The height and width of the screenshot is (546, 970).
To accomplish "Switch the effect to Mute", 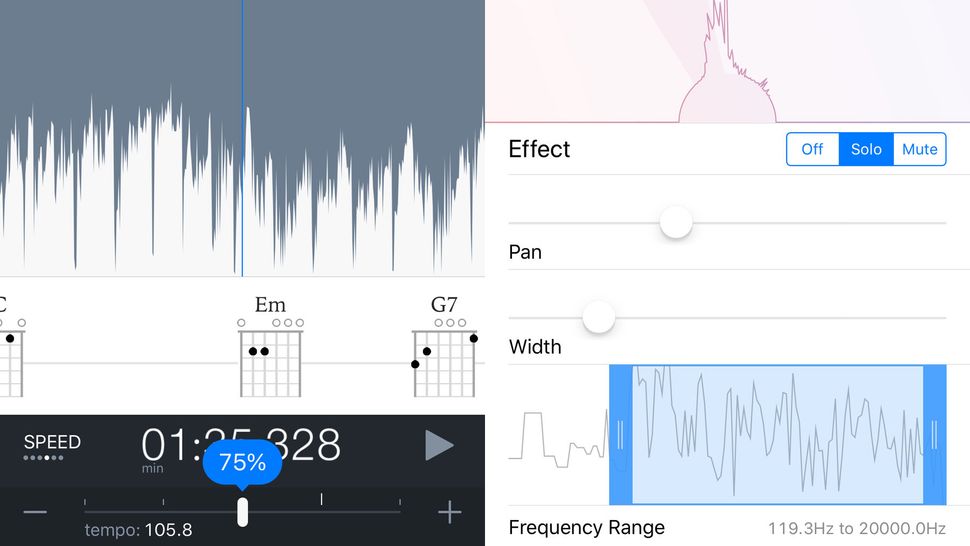I will 919,149.
